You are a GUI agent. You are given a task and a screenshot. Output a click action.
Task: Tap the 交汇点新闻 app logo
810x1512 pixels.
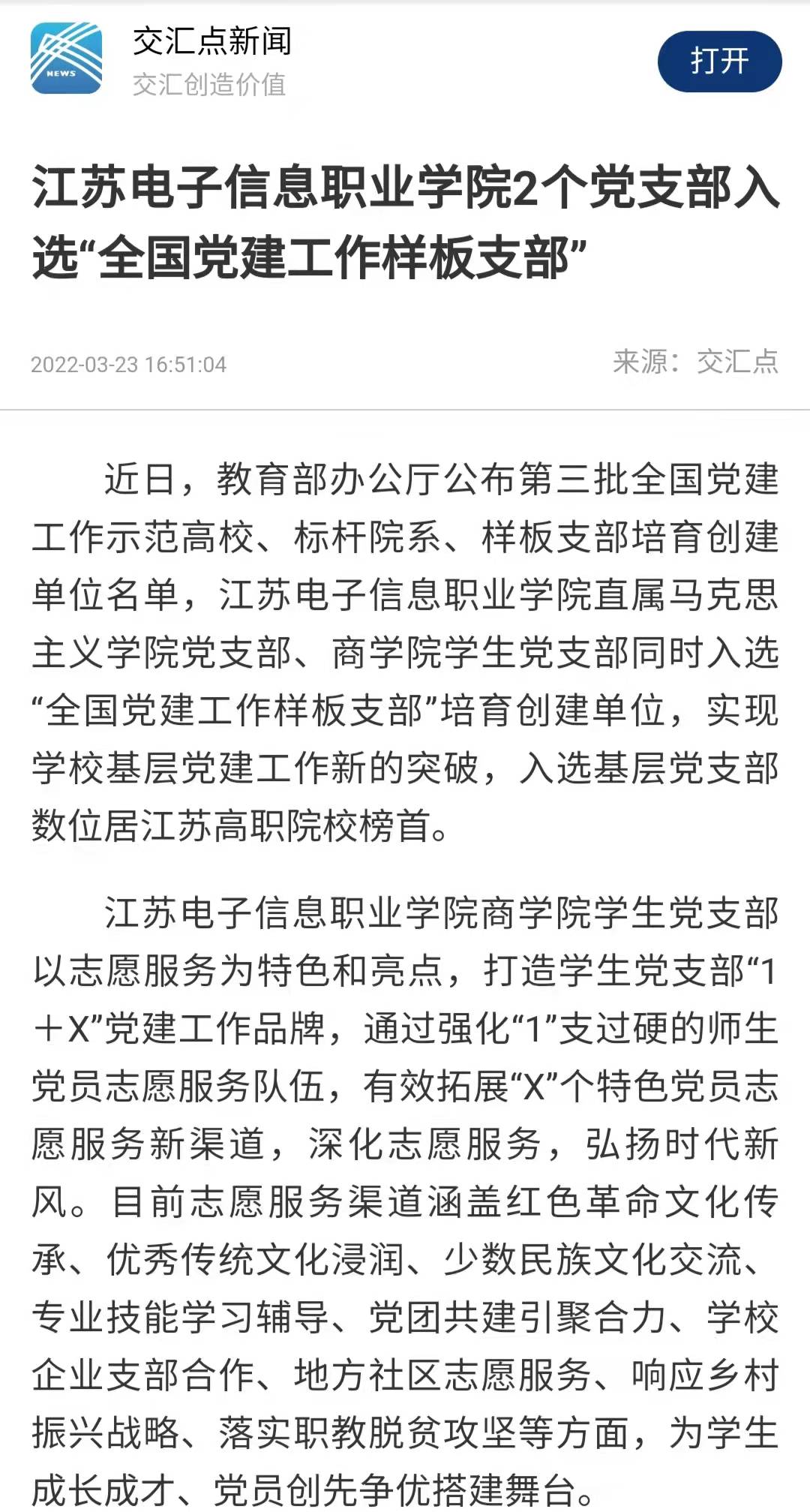[66, 59]
